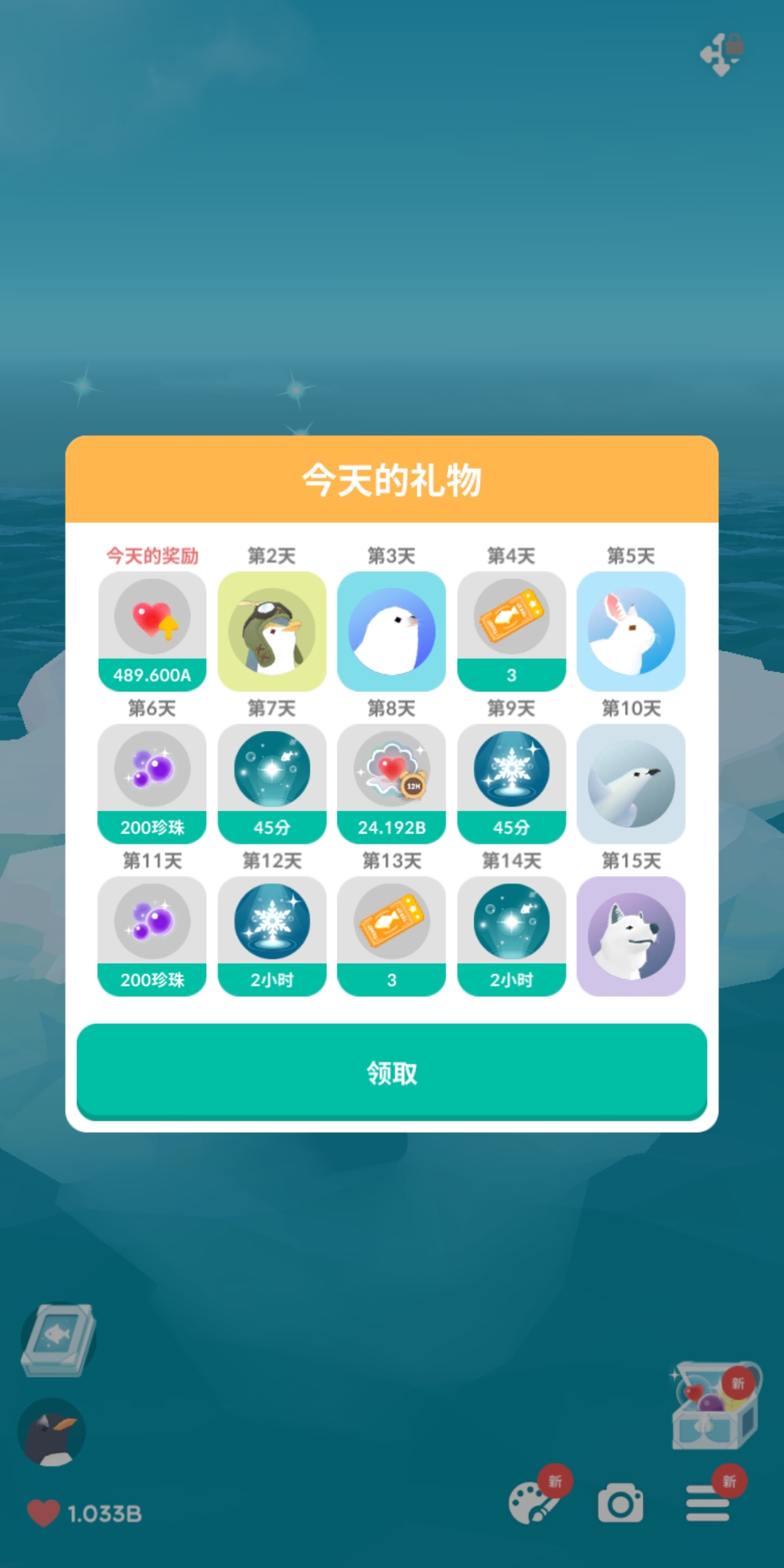Open the treasure chest with the 新 badge
Viewport: 784px width, 1568px height.
tap(715, 1408)
